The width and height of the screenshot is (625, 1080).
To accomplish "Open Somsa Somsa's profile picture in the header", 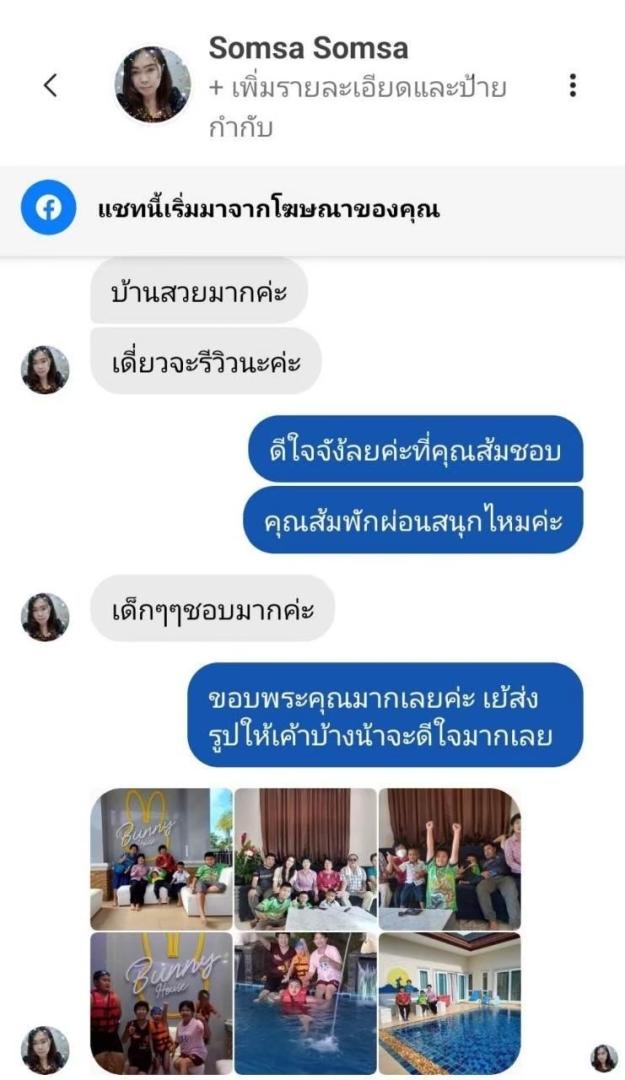I will [152, 85].
